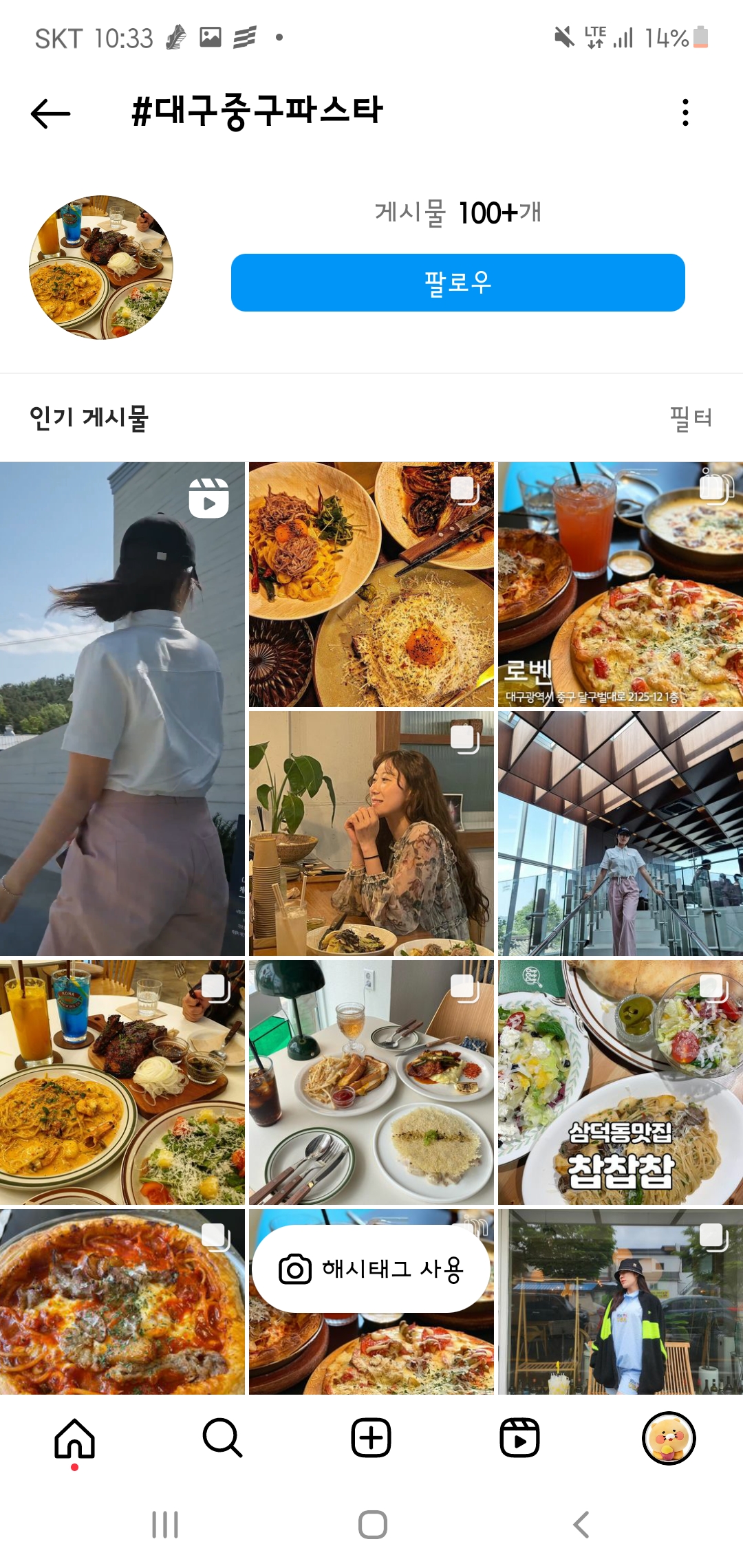Image resolution: width=743 pixels, height=1568 pixels.
Task: Open the three-dot overflow menu
Action: point(685,113)
